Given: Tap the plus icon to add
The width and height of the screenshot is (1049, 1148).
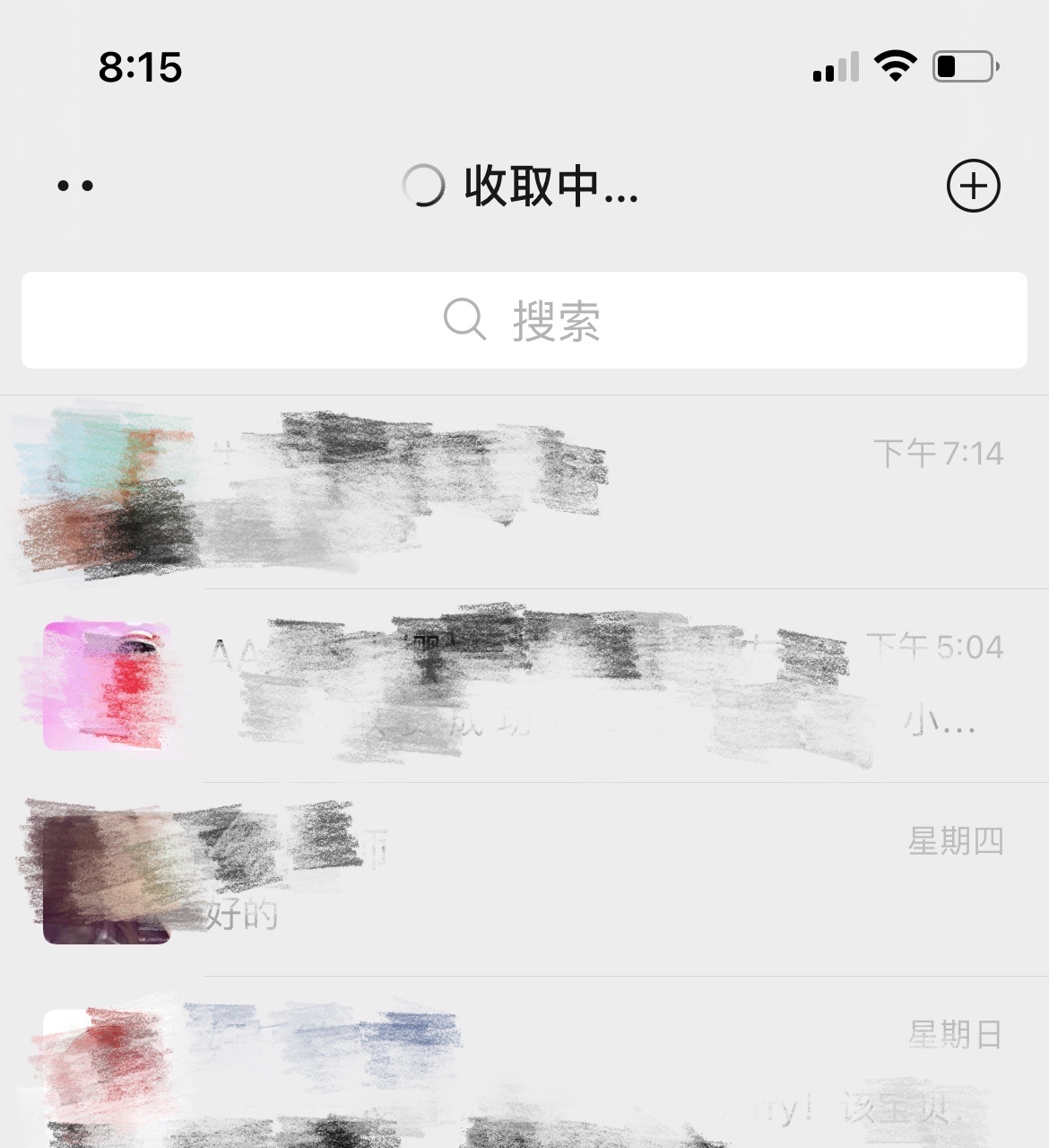Looking at the screenshot, I should [973, 186].
